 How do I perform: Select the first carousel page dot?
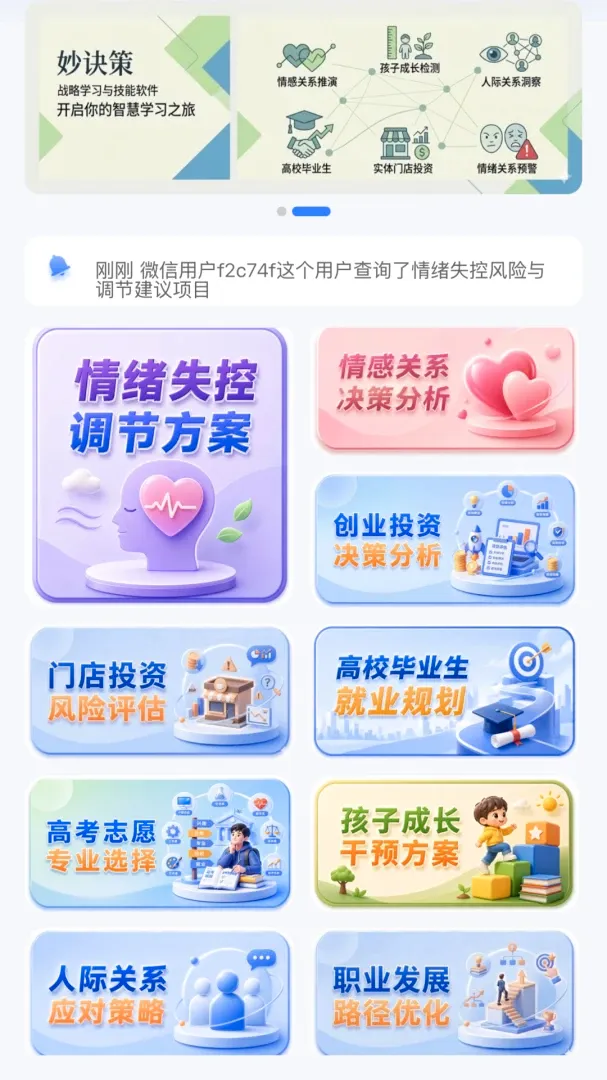click(x=281, y=211)
